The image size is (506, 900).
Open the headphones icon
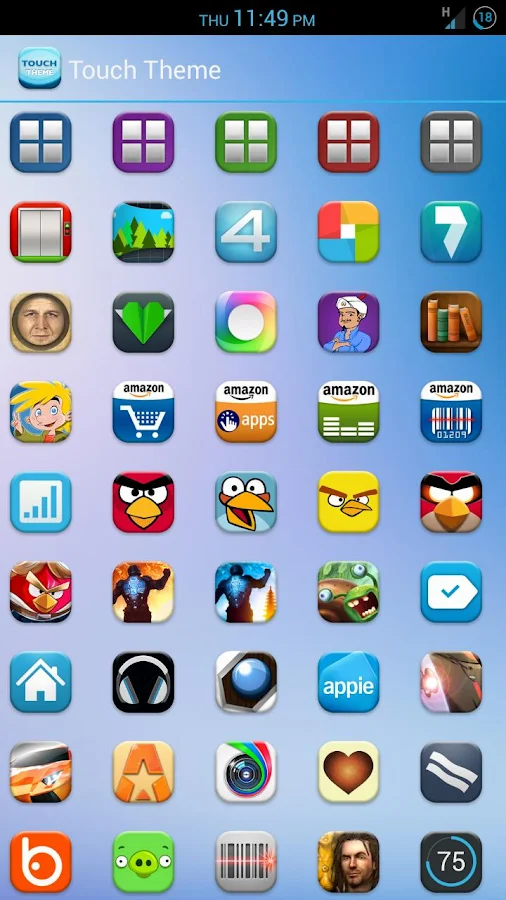coord(143,682)
